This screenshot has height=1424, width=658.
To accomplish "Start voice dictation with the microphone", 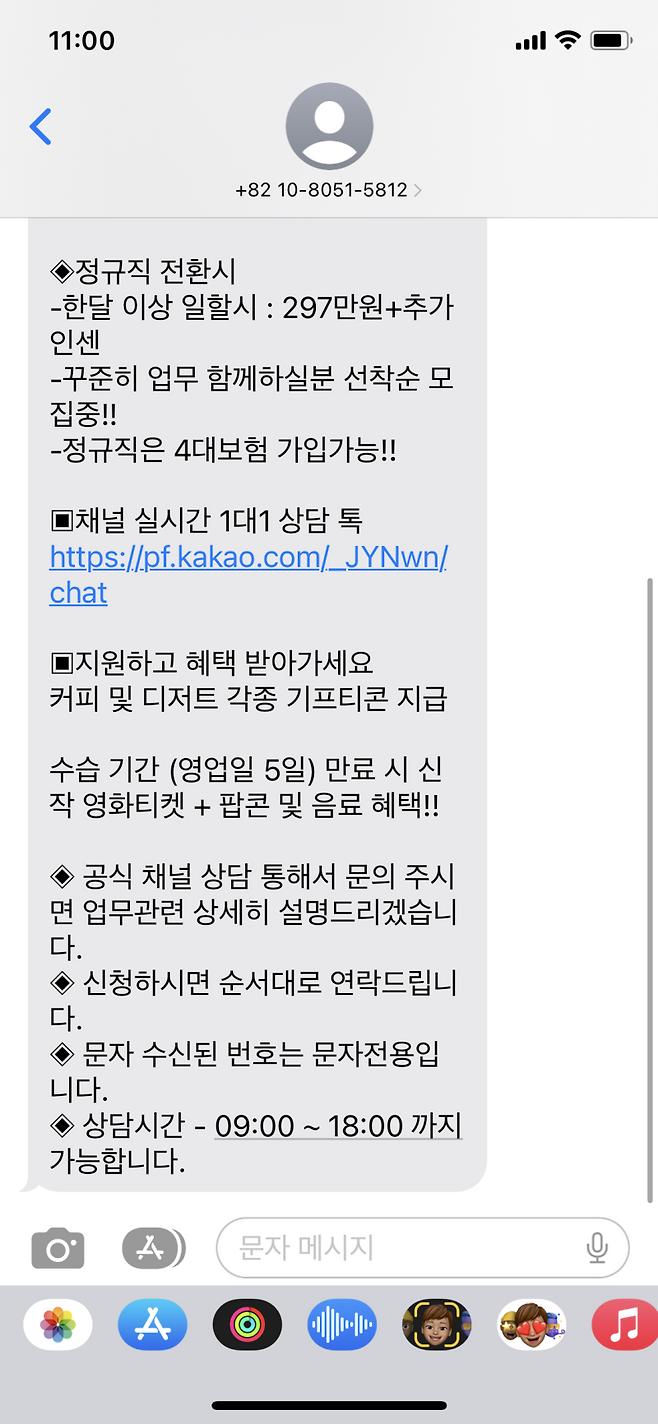I will tap(597, 1248).
